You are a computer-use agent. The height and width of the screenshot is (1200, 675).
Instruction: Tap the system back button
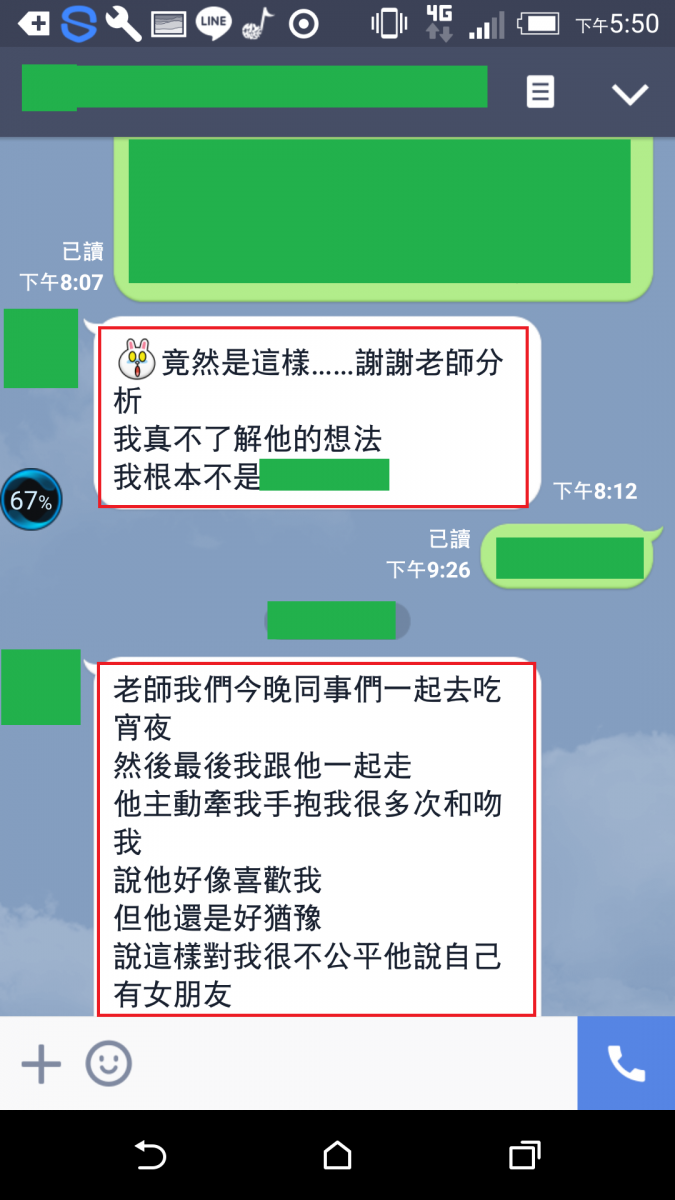click(x=150, y=1156)
